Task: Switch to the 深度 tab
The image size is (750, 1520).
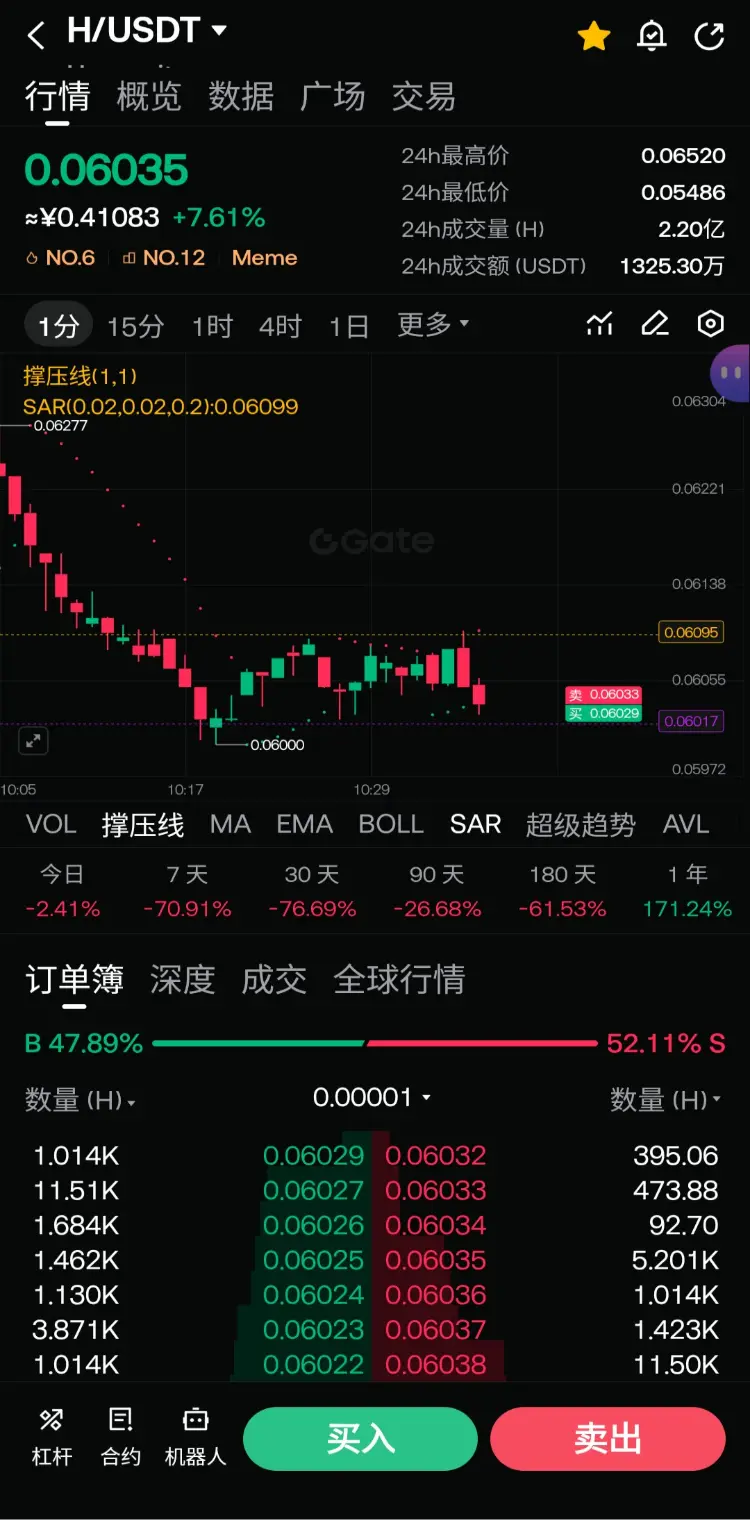Action: coord(182,980)
